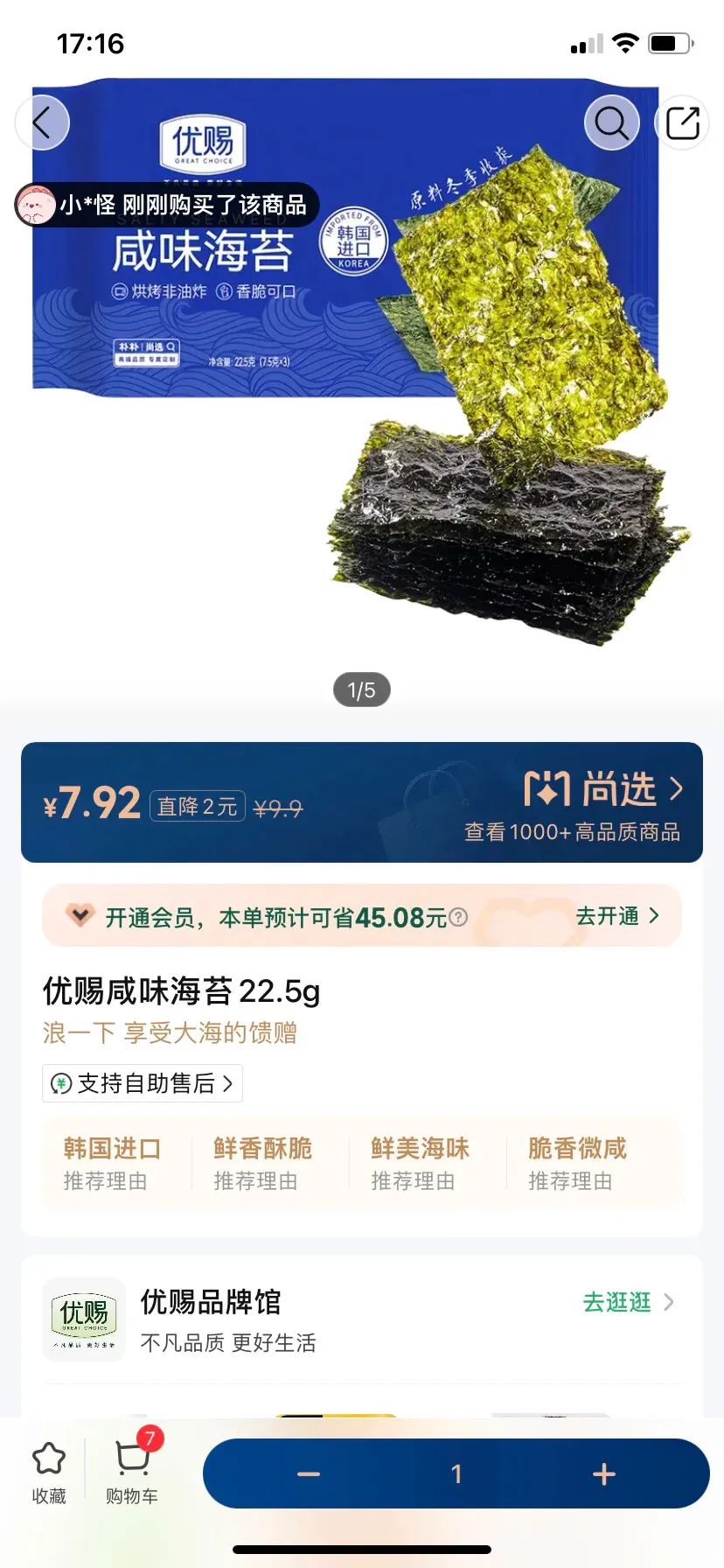Open the 韩国进口 recommendation reason

pyautogui.click(x=112, y=1163)
